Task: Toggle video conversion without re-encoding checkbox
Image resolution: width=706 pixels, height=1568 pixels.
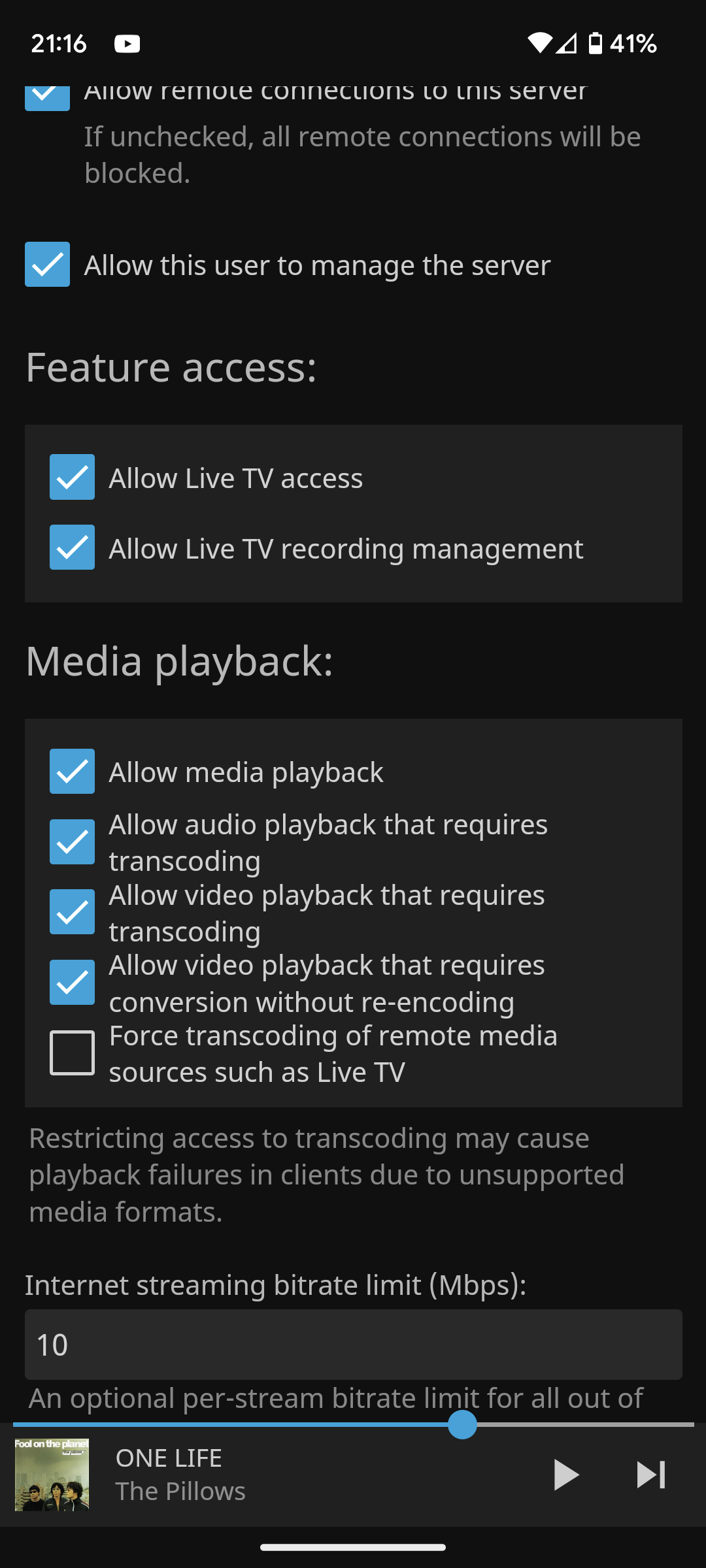Action: [x=72, y=983]
